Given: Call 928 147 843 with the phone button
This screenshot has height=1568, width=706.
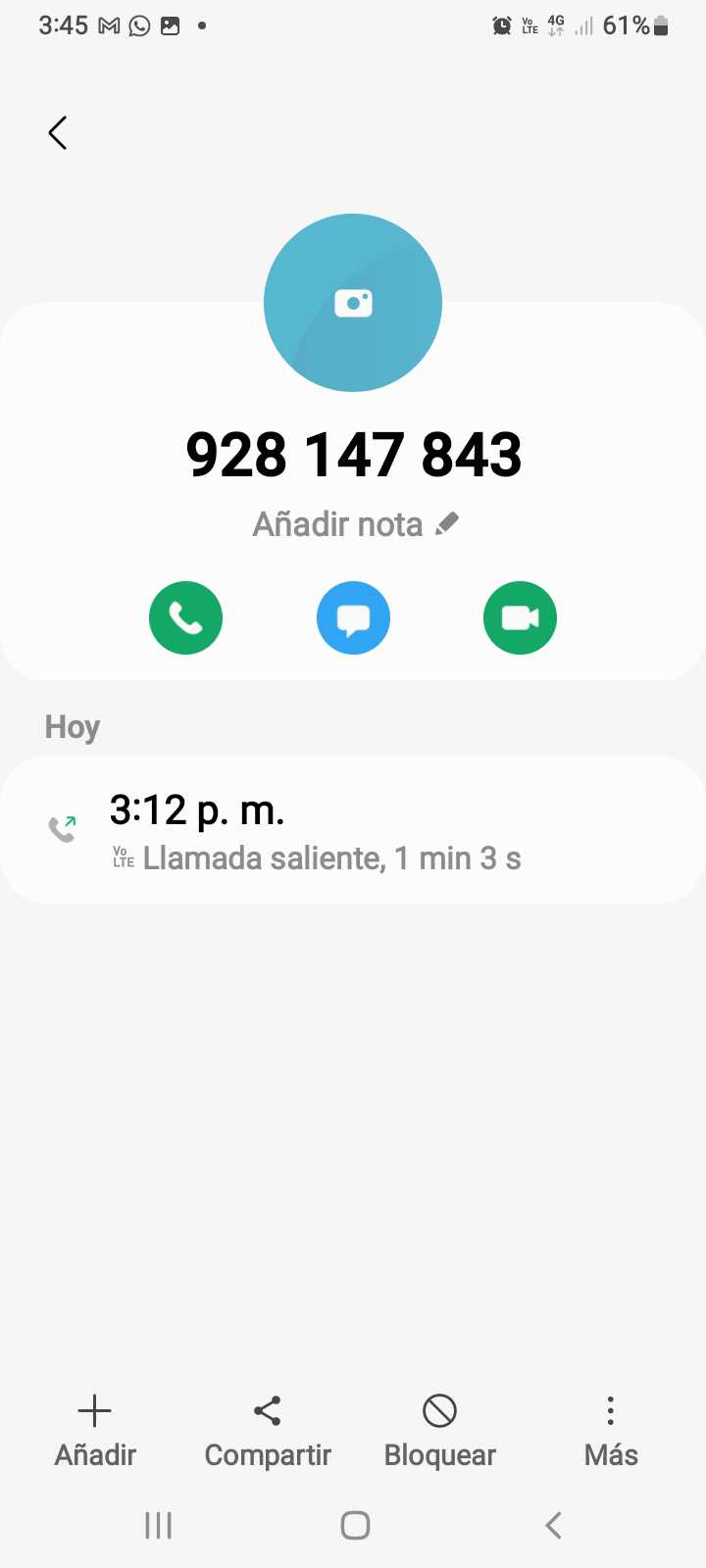Looking at the screenshot, I should point(185,618).
